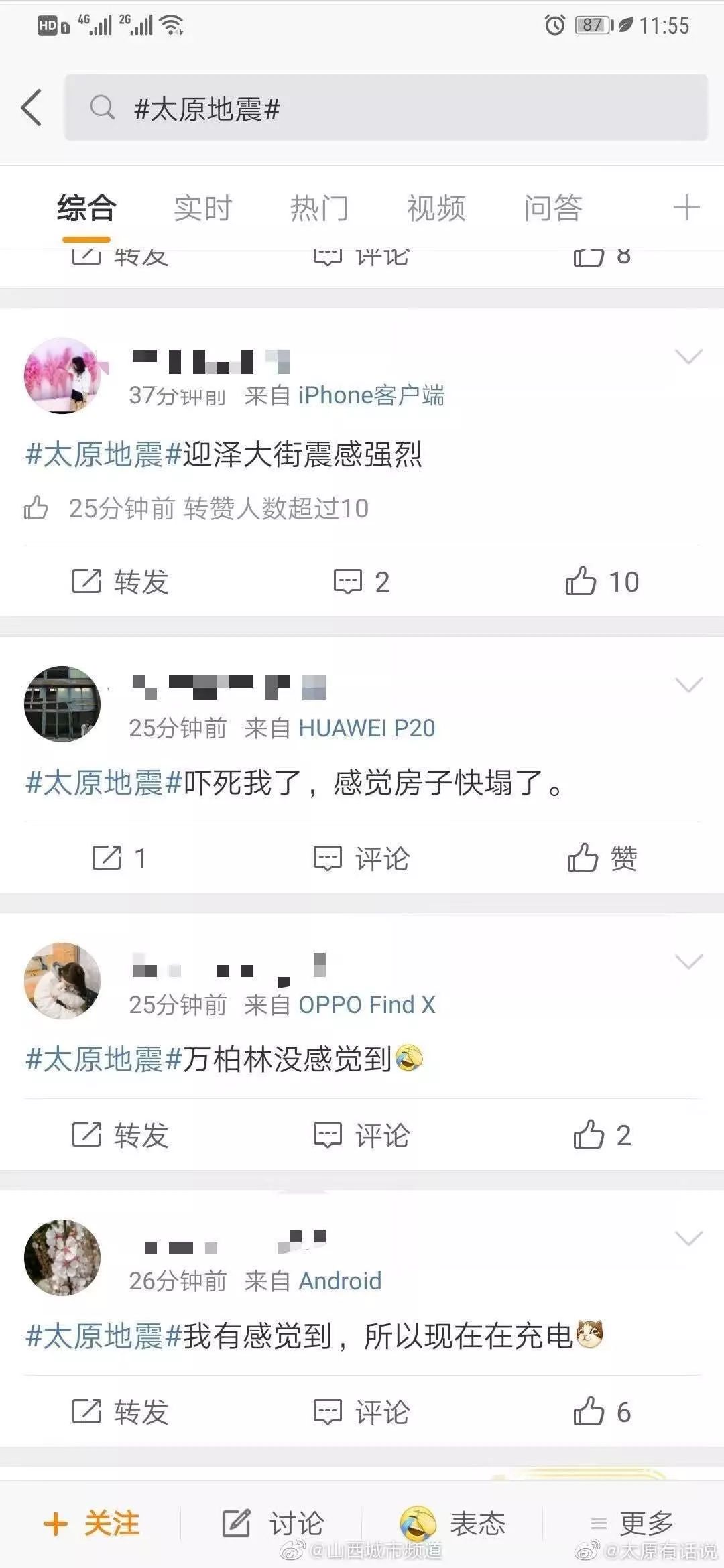Image resolution: width=724 pixels, height=1568 pixels.
Task: Tap the 关注 button to follow the topic
Action: tap(92, 1523)
